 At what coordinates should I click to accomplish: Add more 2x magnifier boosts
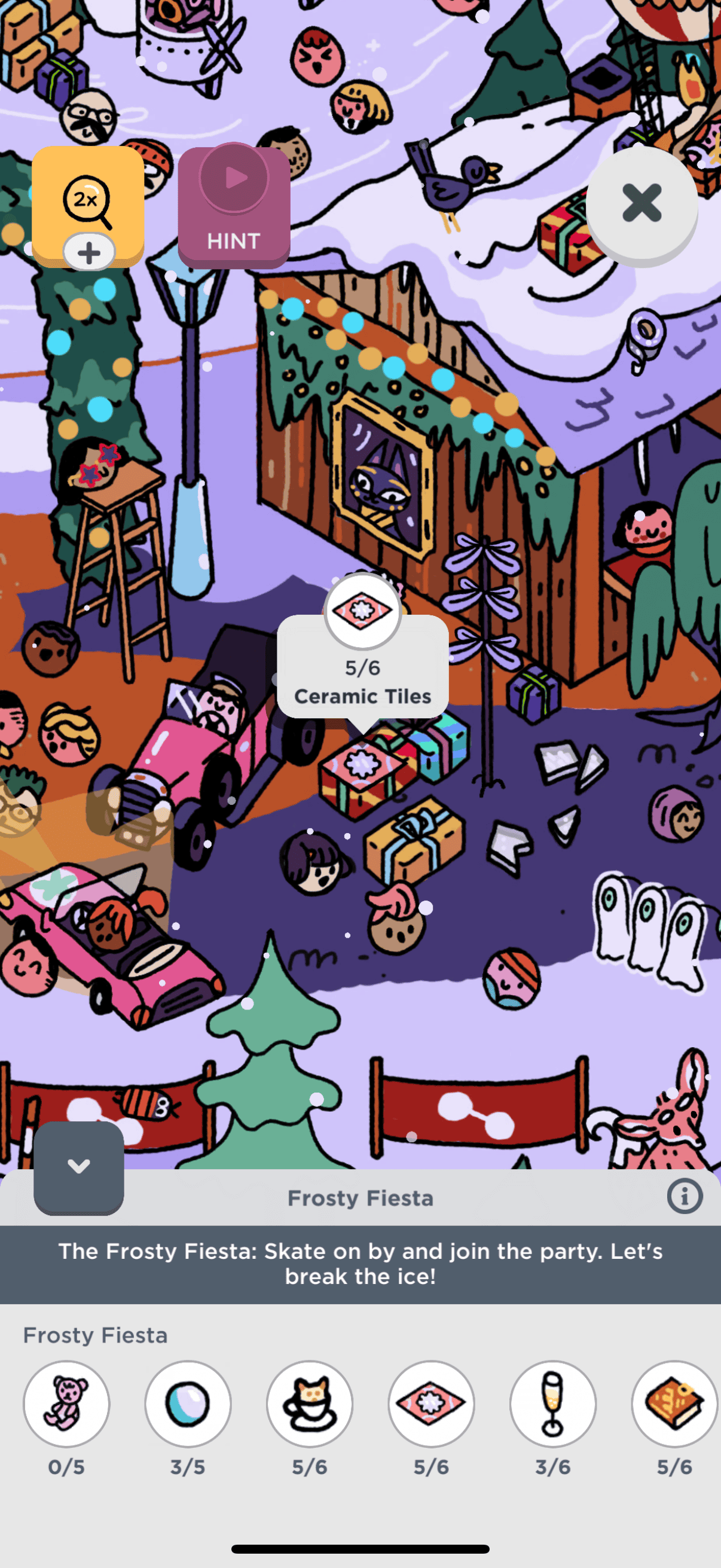pyautogui.click(x=89, y=252)
